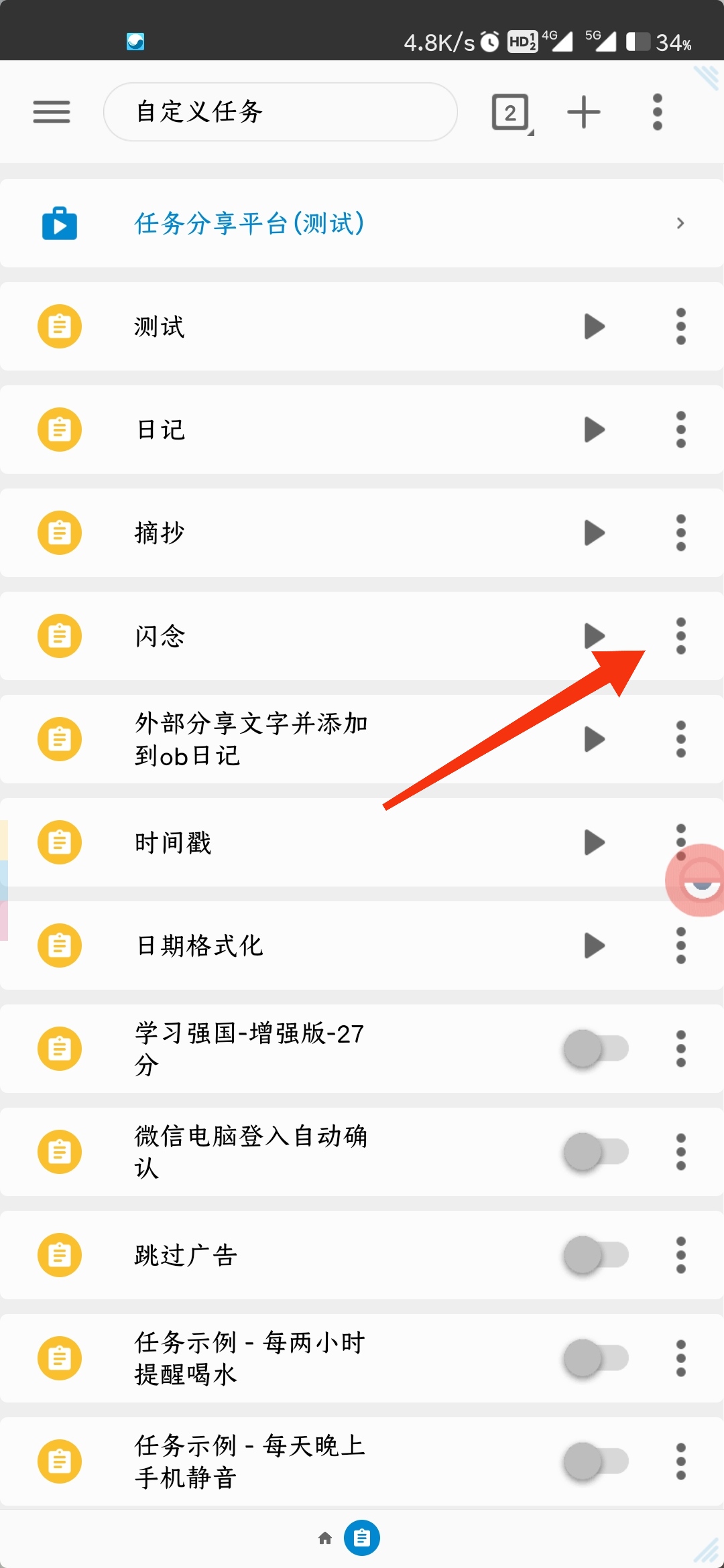Add a new custom task
The height and width of the screenshot is (1568, 724).
583,112
